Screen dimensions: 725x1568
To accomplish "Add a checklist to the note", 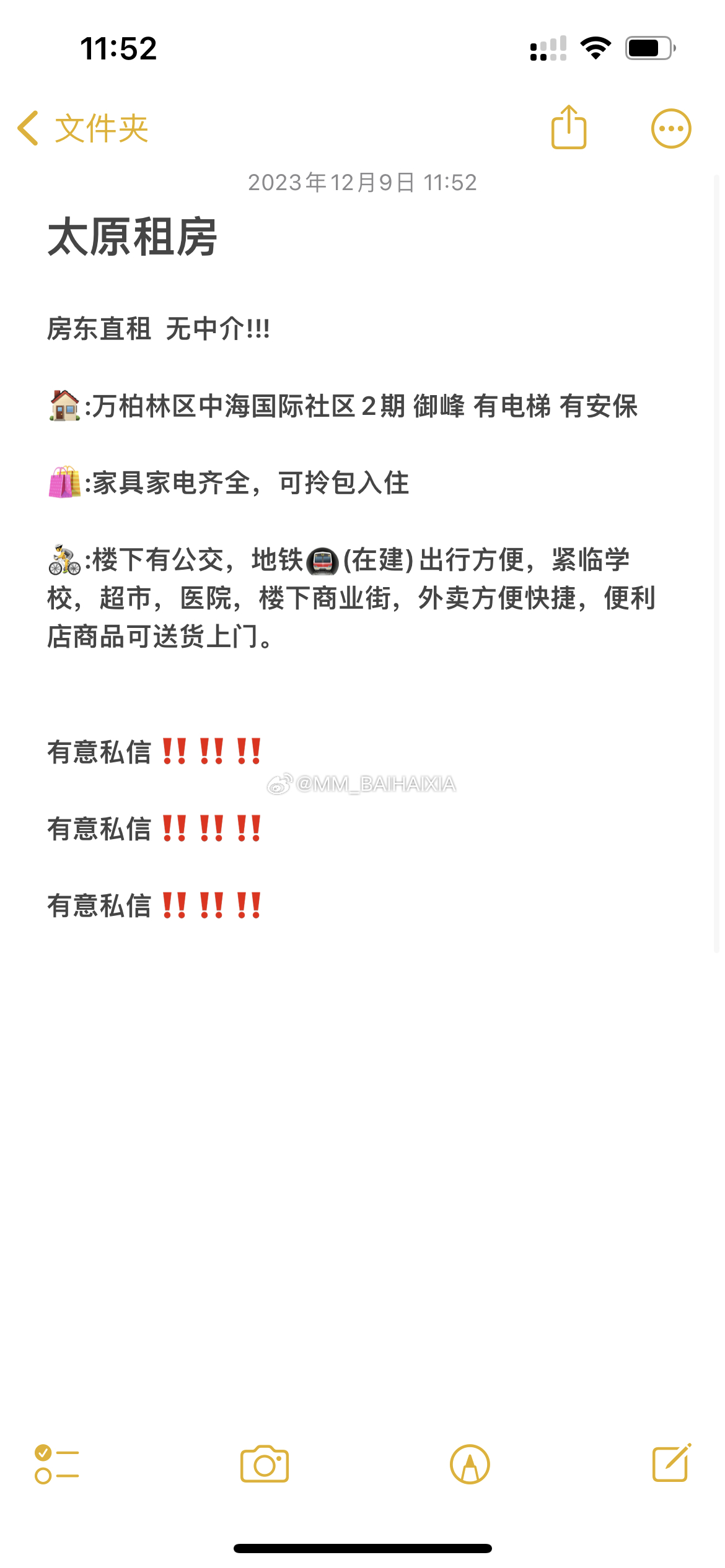I will tap(56, 1464).
